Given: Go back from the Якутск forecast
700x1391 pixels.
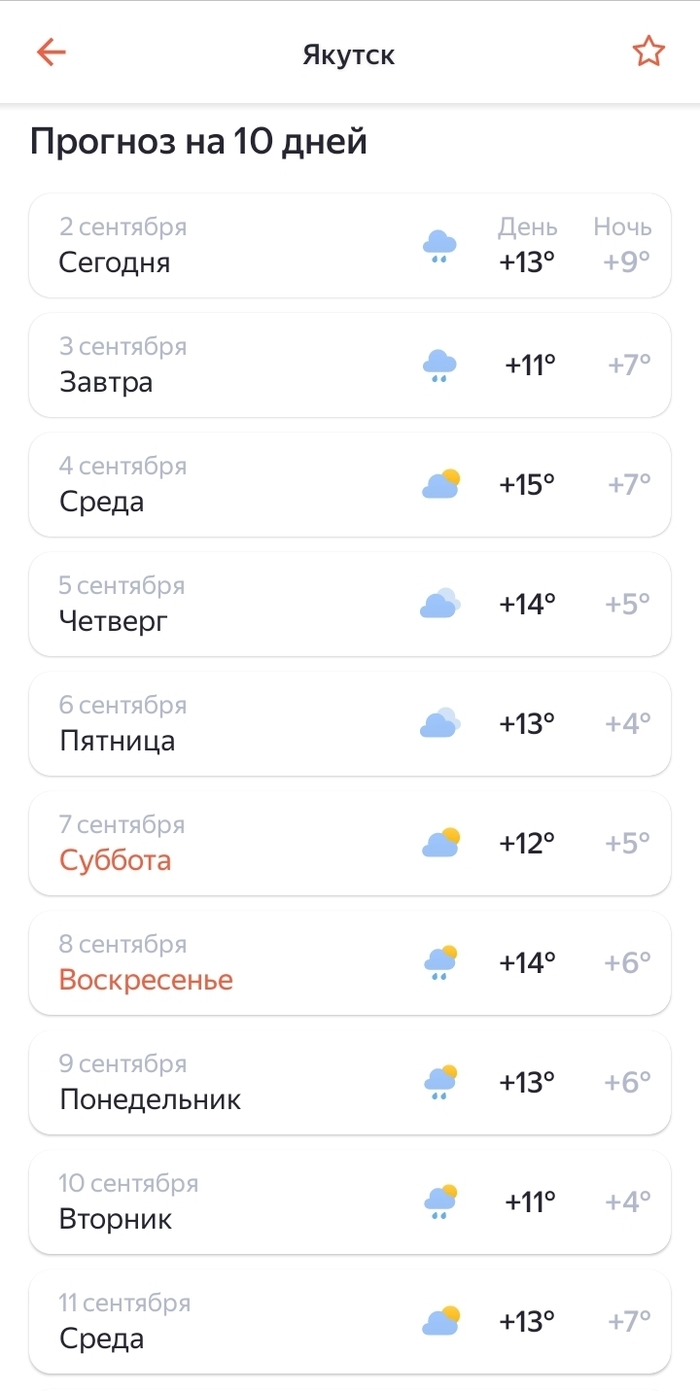Looking at the screenshot, I should pos(51,52).
